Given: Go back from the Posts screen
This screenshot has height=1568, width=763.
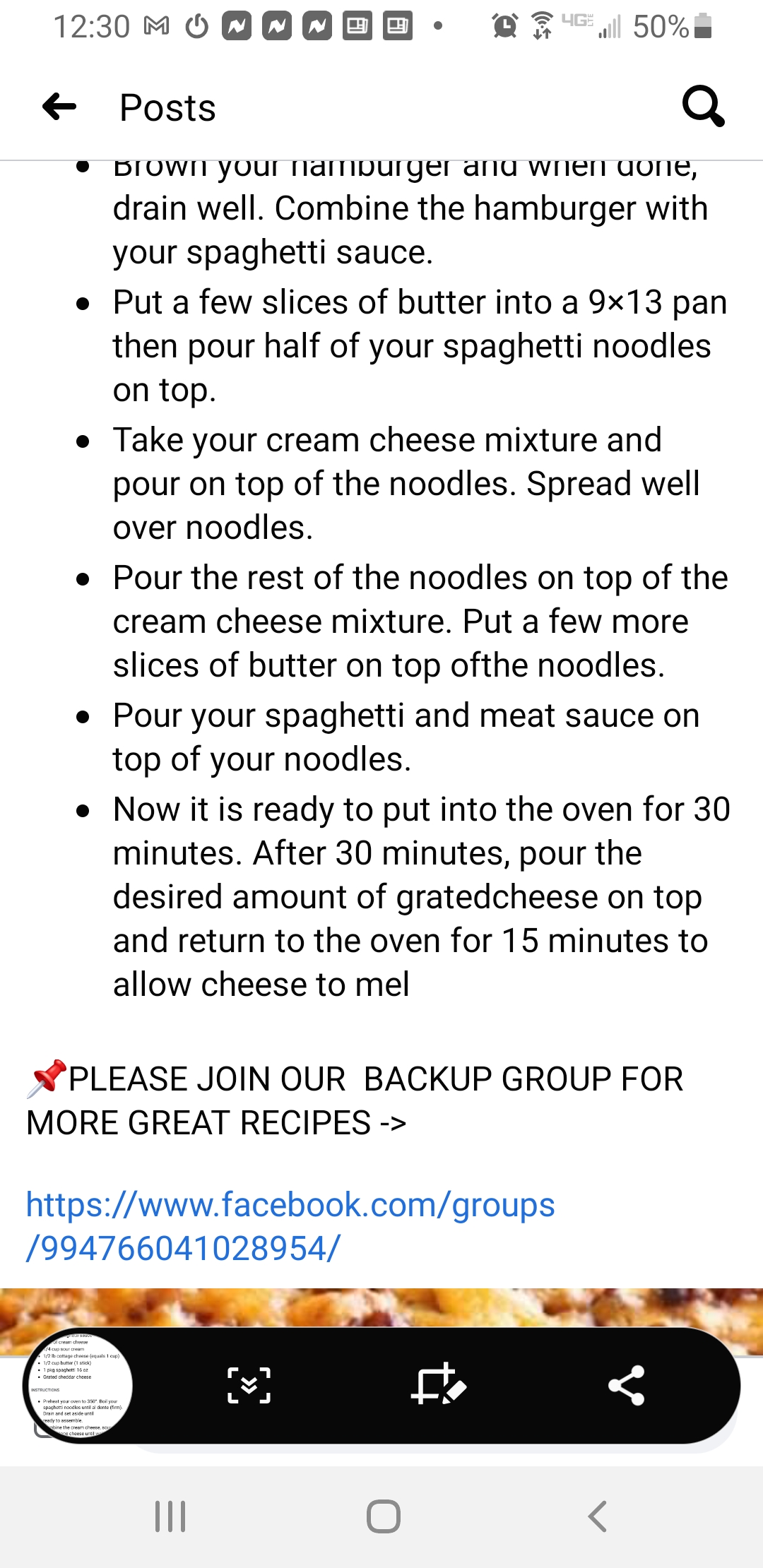Looking at the screenshot, I should (59, 107).
